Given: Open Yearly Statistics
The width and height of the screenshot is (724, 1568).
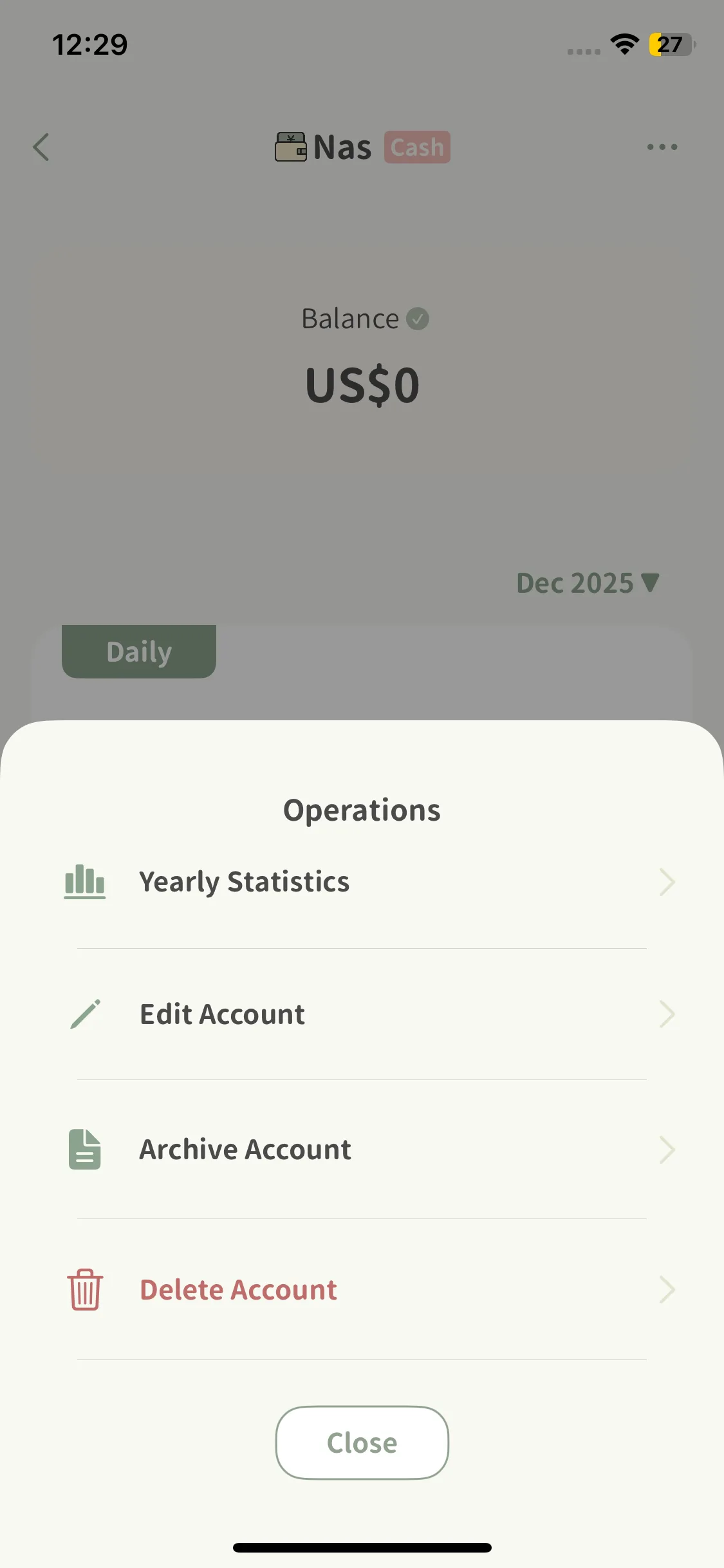Looking at the screenshot, I should pyautogui.click(x=362, y=882).
